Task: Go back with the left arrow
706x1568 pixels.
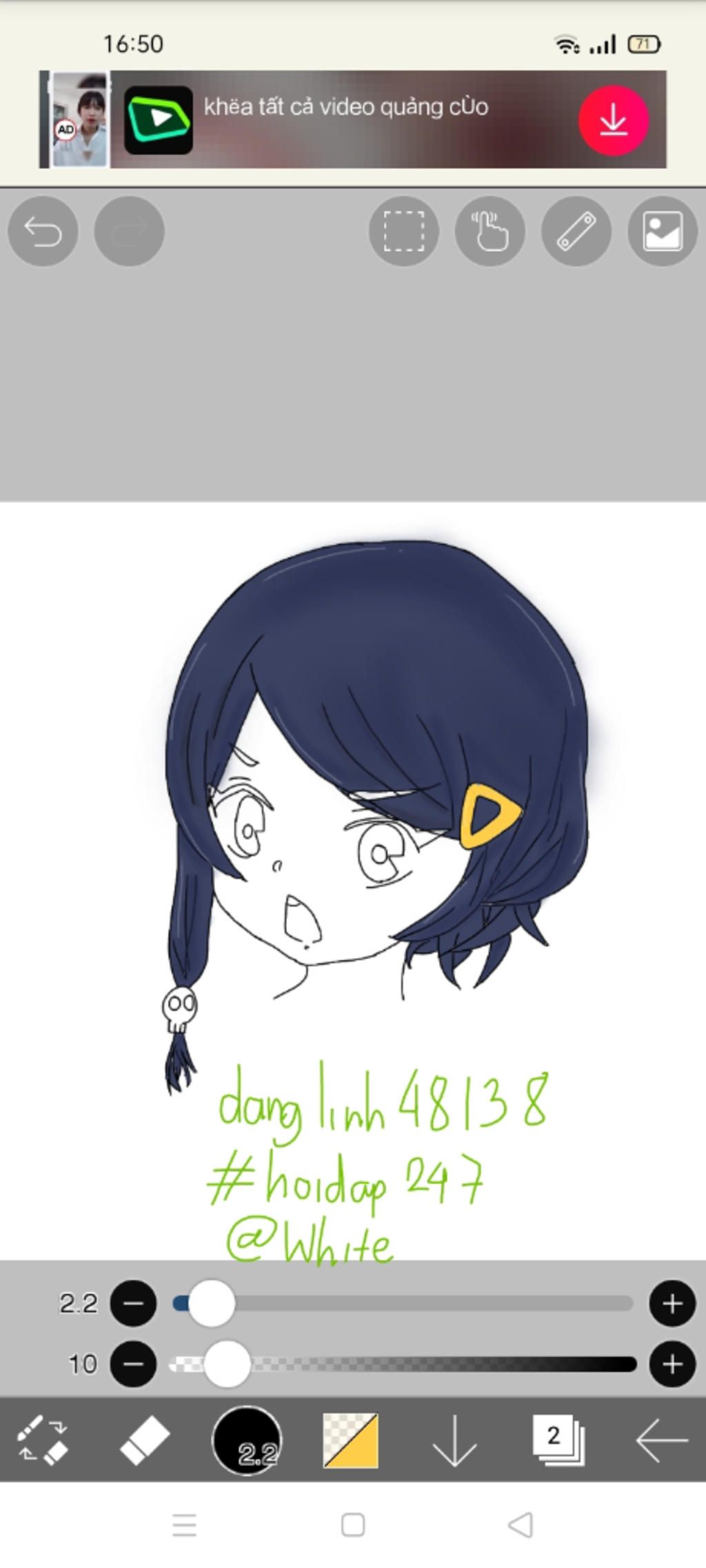Action: click(x=661, y=1440)
